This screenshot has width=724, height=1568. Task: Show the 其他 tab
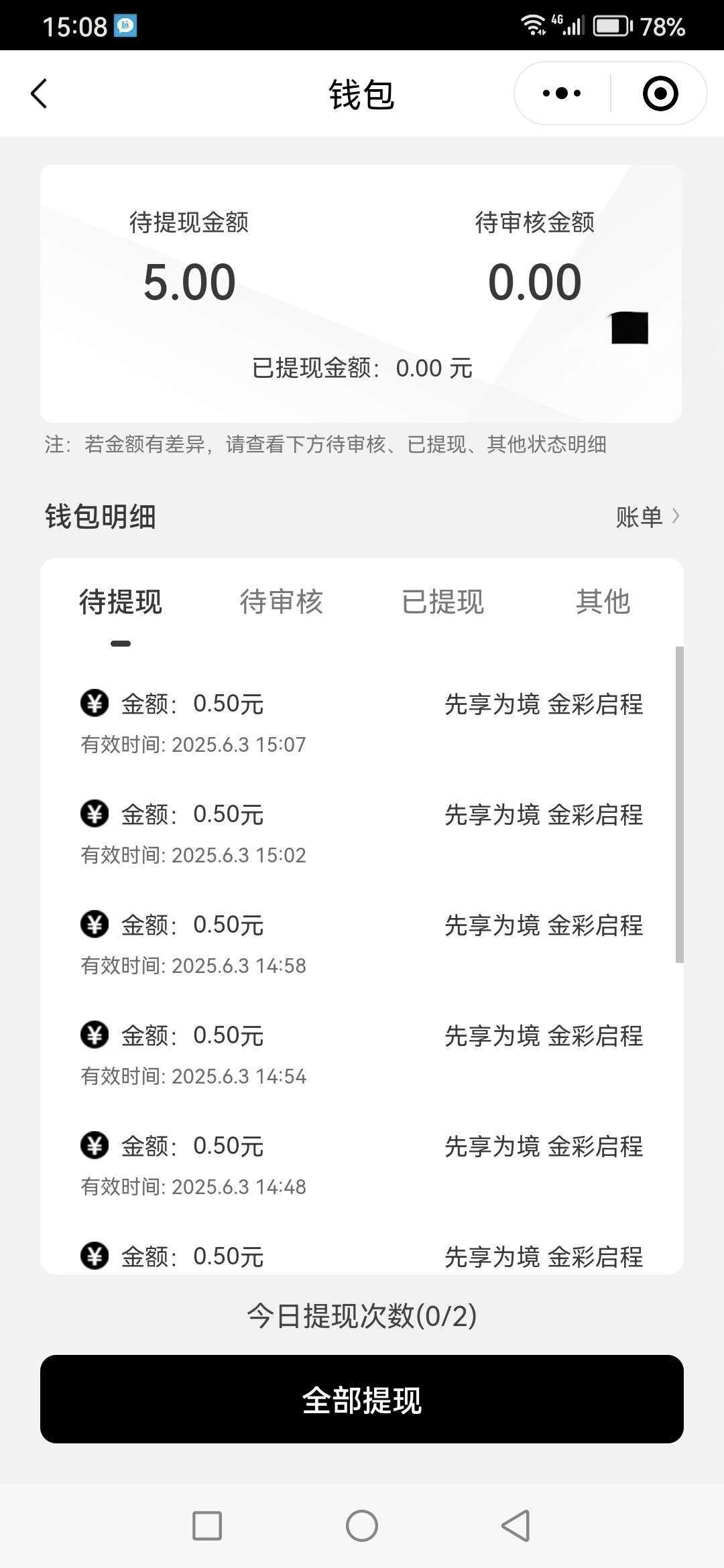(x=603, y=602)
